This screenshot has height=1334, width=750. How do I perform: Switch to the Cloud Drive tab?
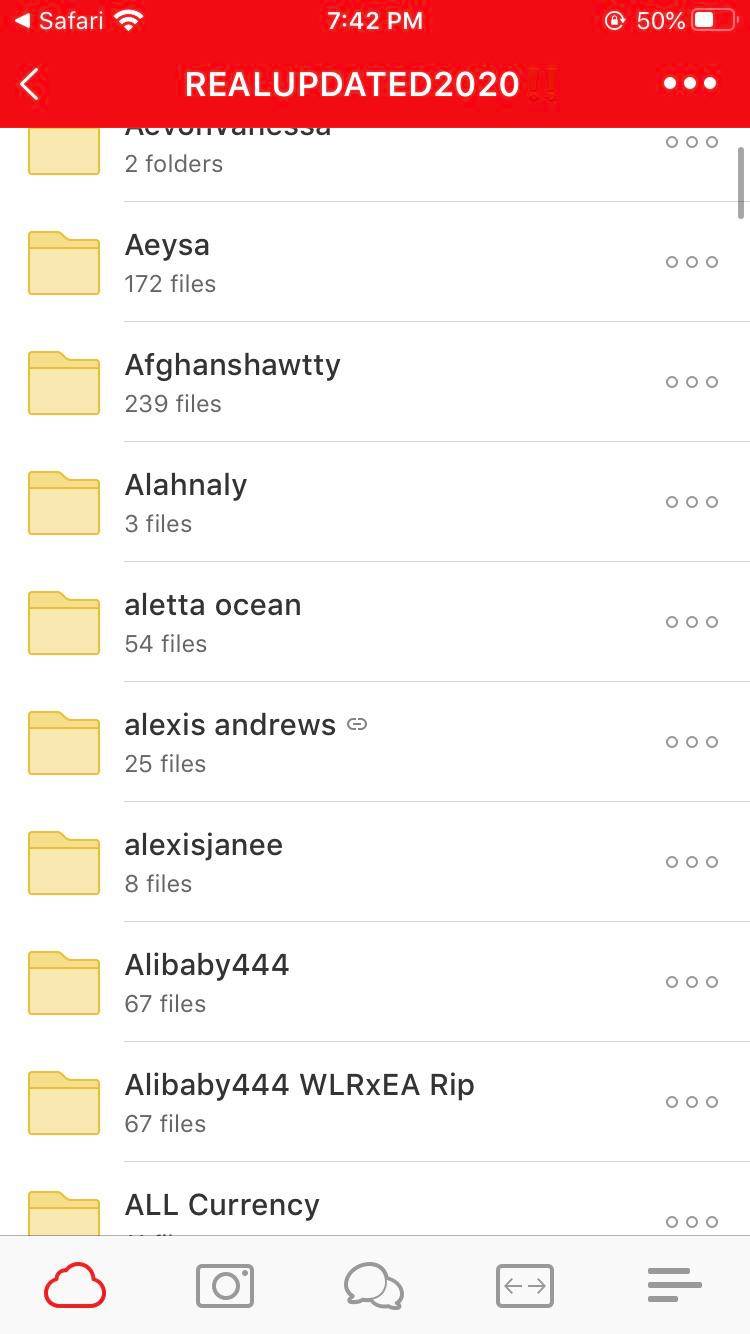pos(75,1285)
